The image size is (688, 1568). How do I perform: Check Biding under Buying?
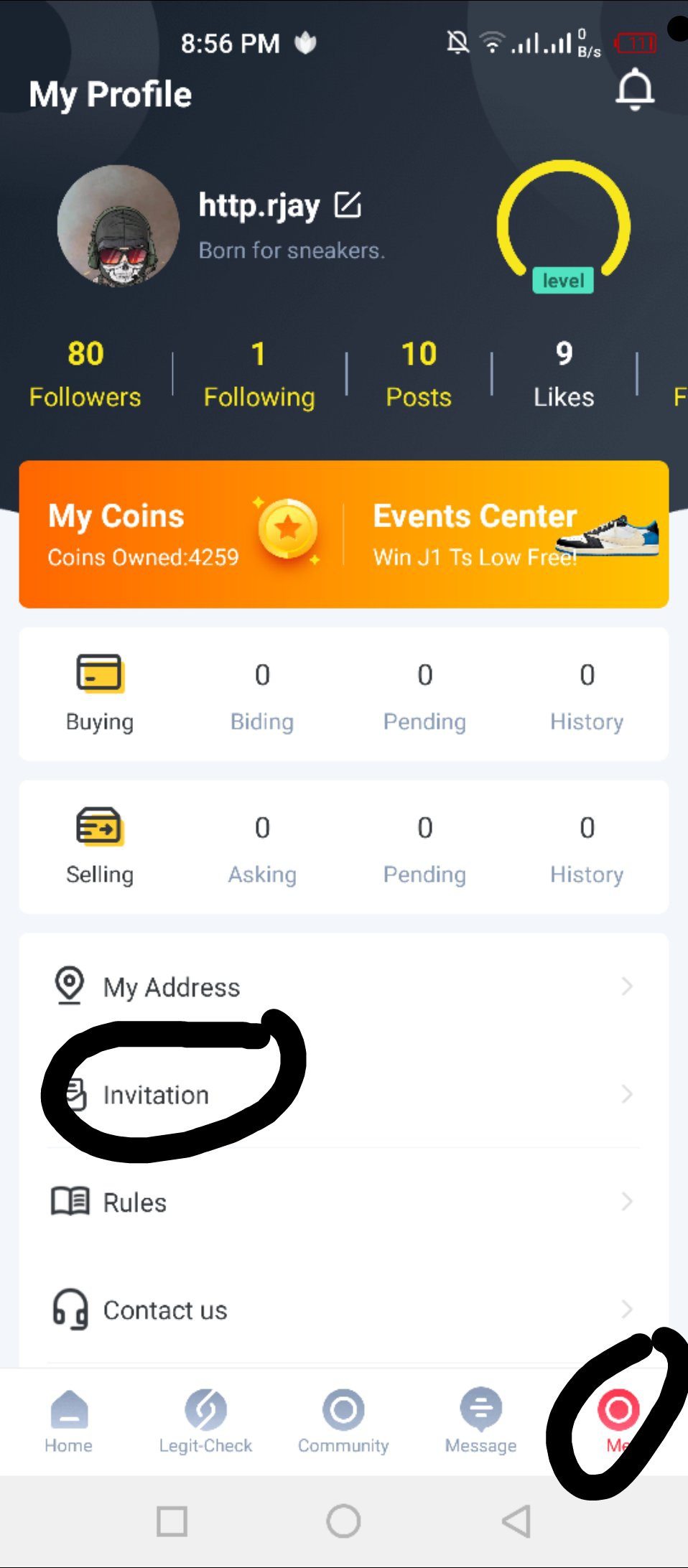tap(262, 695)
